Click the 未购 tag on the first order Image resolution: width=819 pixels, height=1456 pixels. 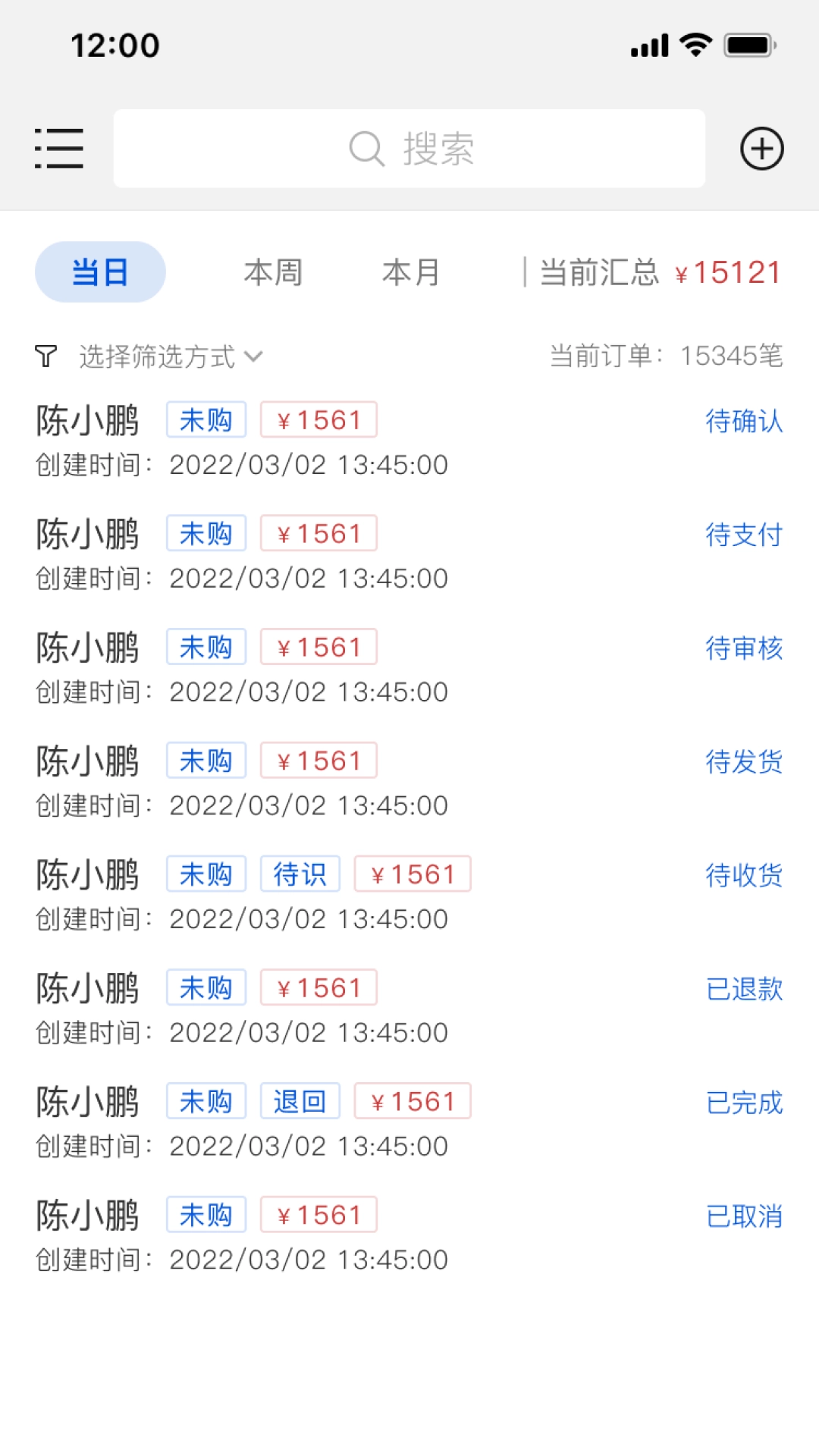coord(206,419)
